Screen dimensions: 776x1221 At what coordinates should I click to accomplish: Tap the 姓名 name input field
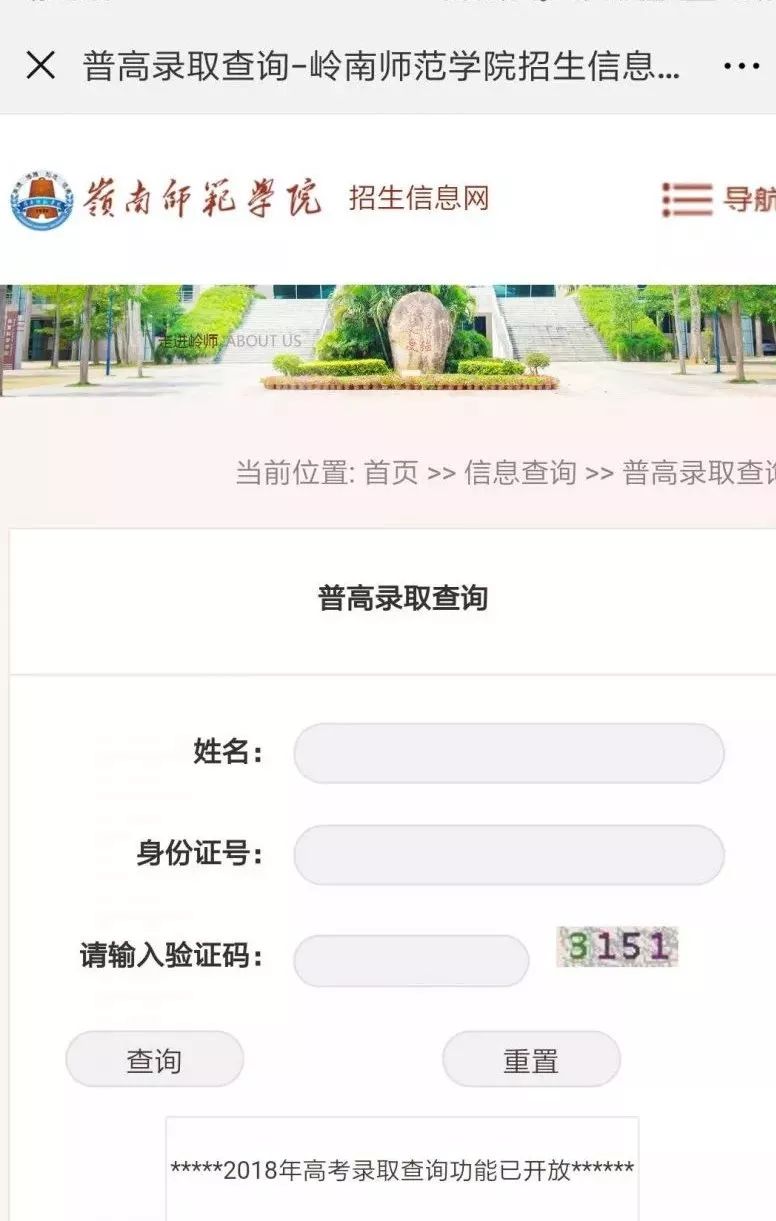click(x=508, y=753)
